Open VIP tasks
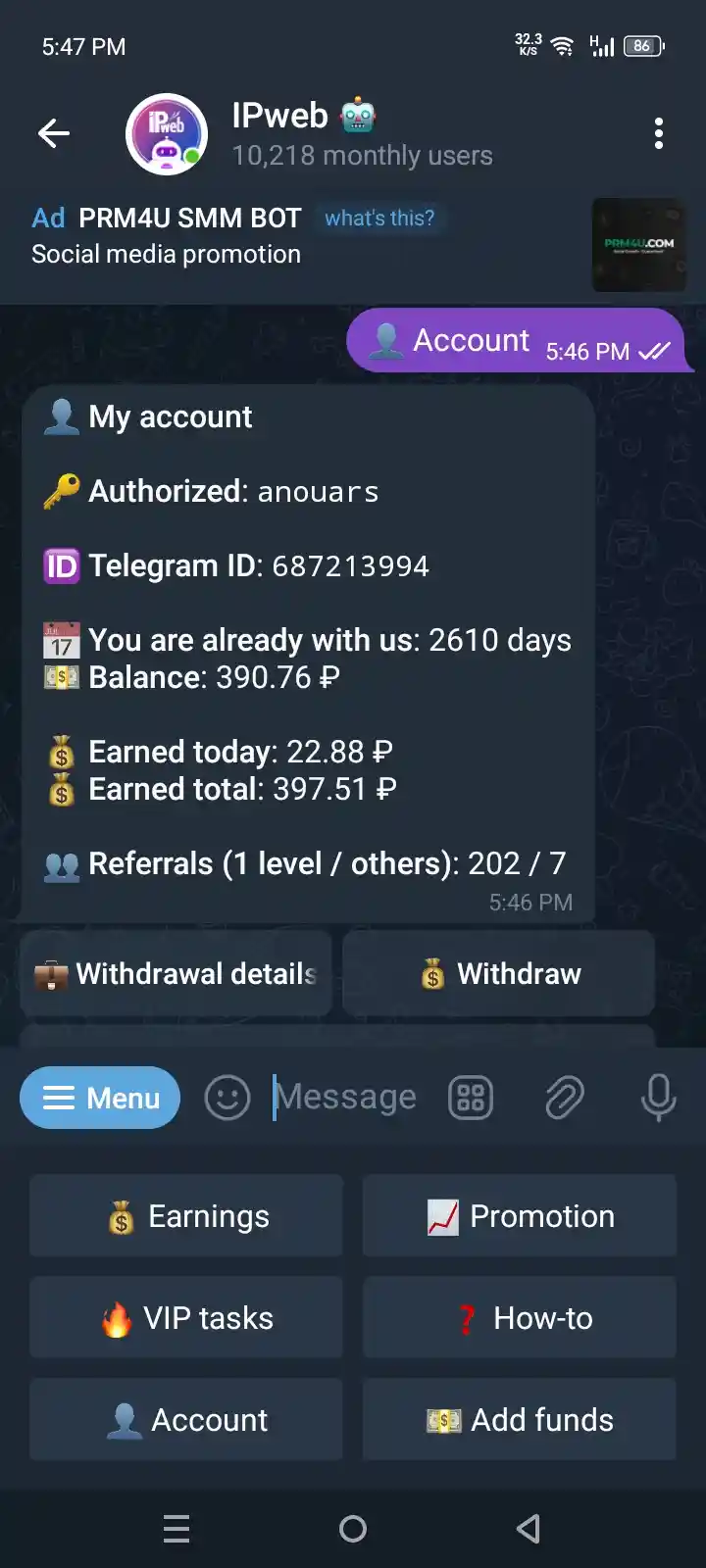This screenshot has height=1568, width=706. (186, 1318)
